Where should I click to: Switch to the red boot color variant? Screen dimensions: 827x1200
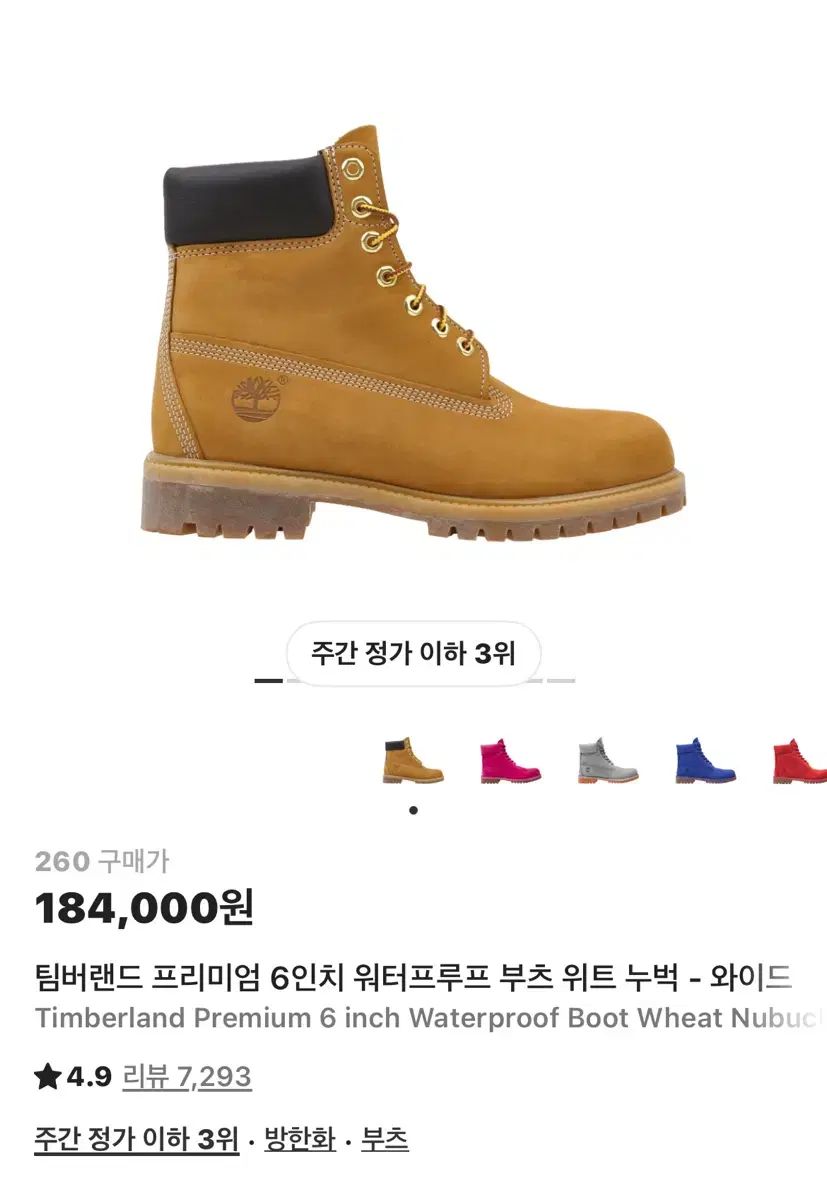(802, 762)
